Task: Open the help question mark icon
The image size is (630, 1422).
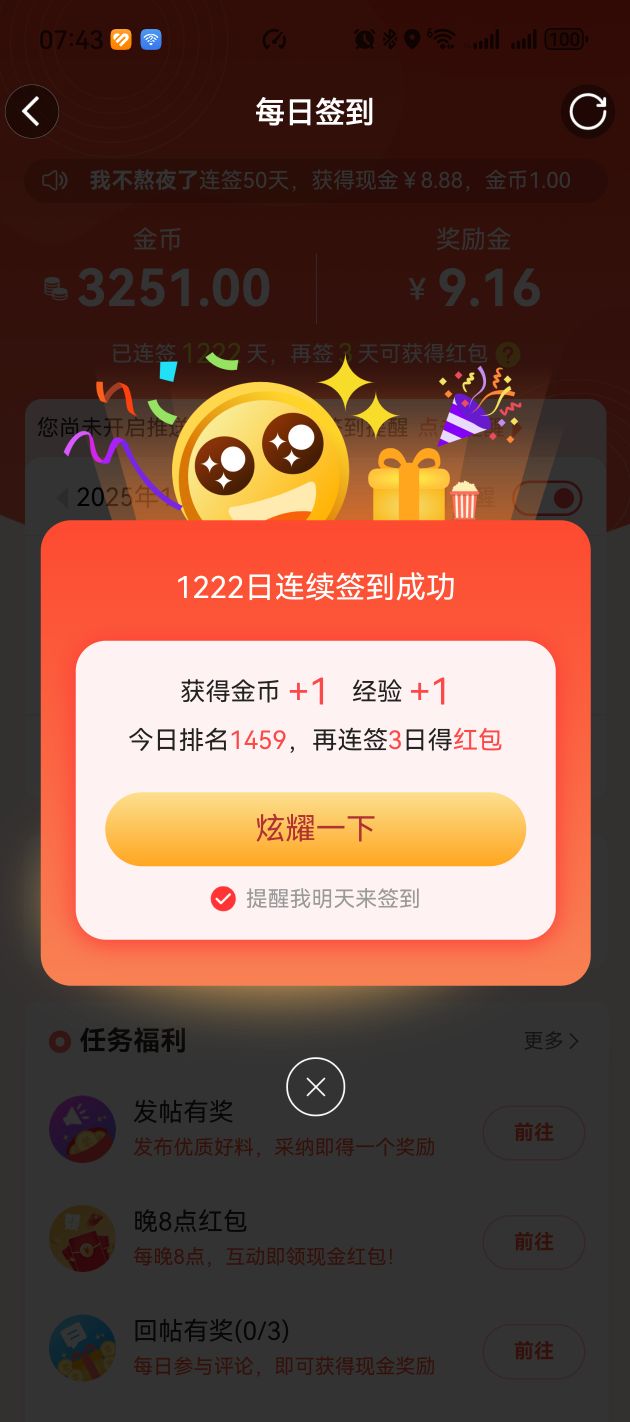Action: click(509, 354)
